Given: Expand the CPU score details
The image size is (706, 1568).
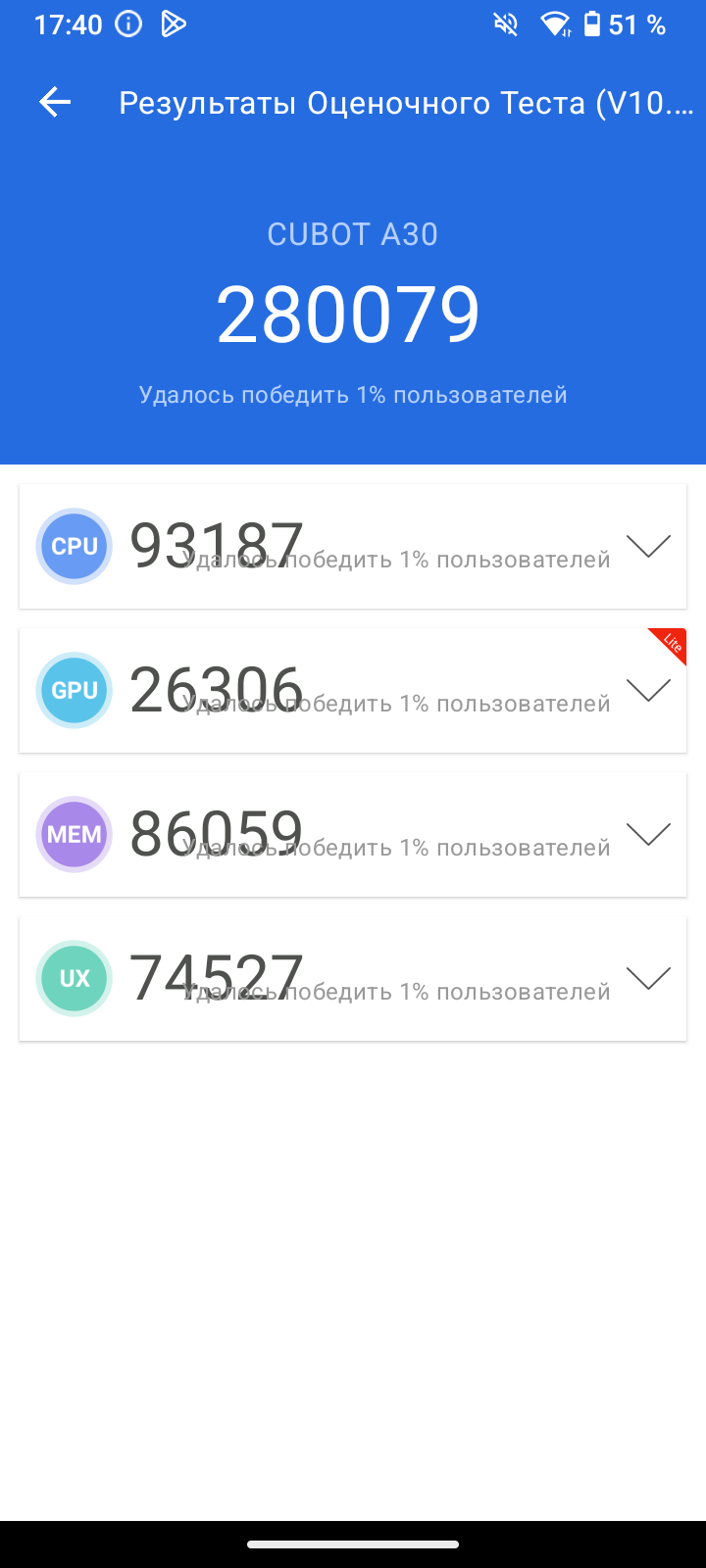Looking at the screenshot, I should pos(648,546).
